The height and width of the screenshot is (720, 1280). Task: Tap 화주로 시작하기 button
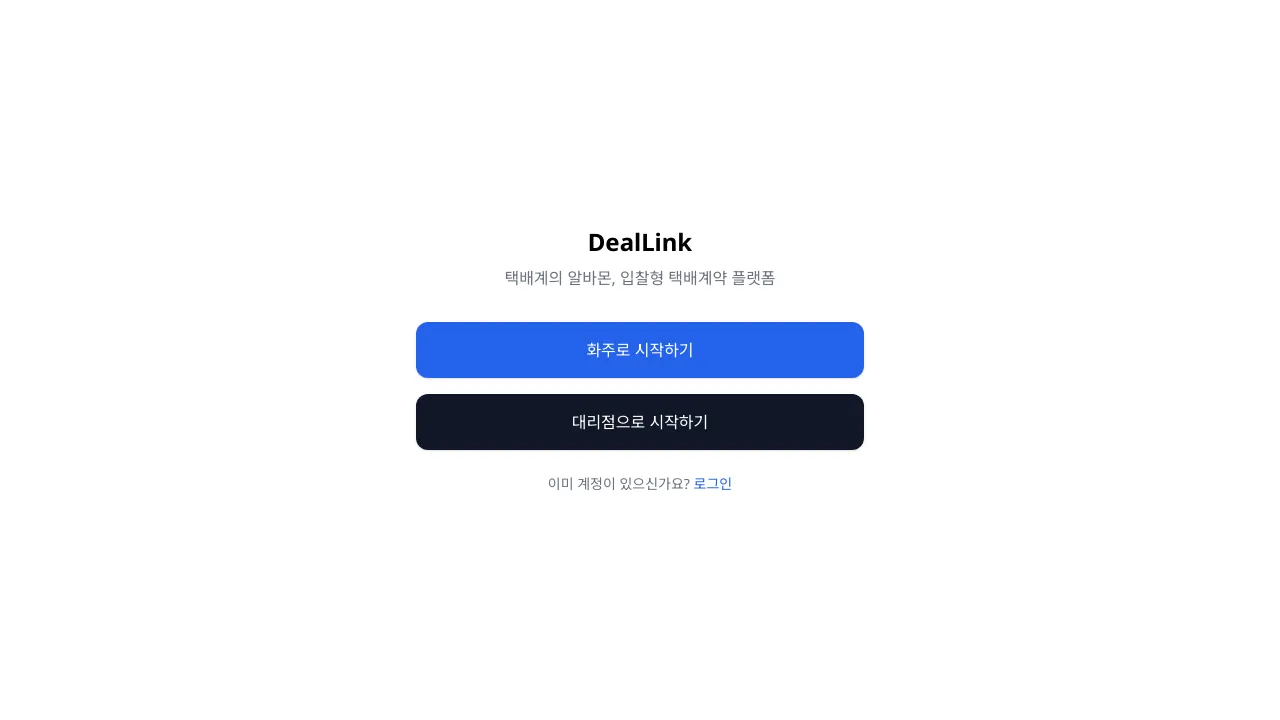point(640,350)
